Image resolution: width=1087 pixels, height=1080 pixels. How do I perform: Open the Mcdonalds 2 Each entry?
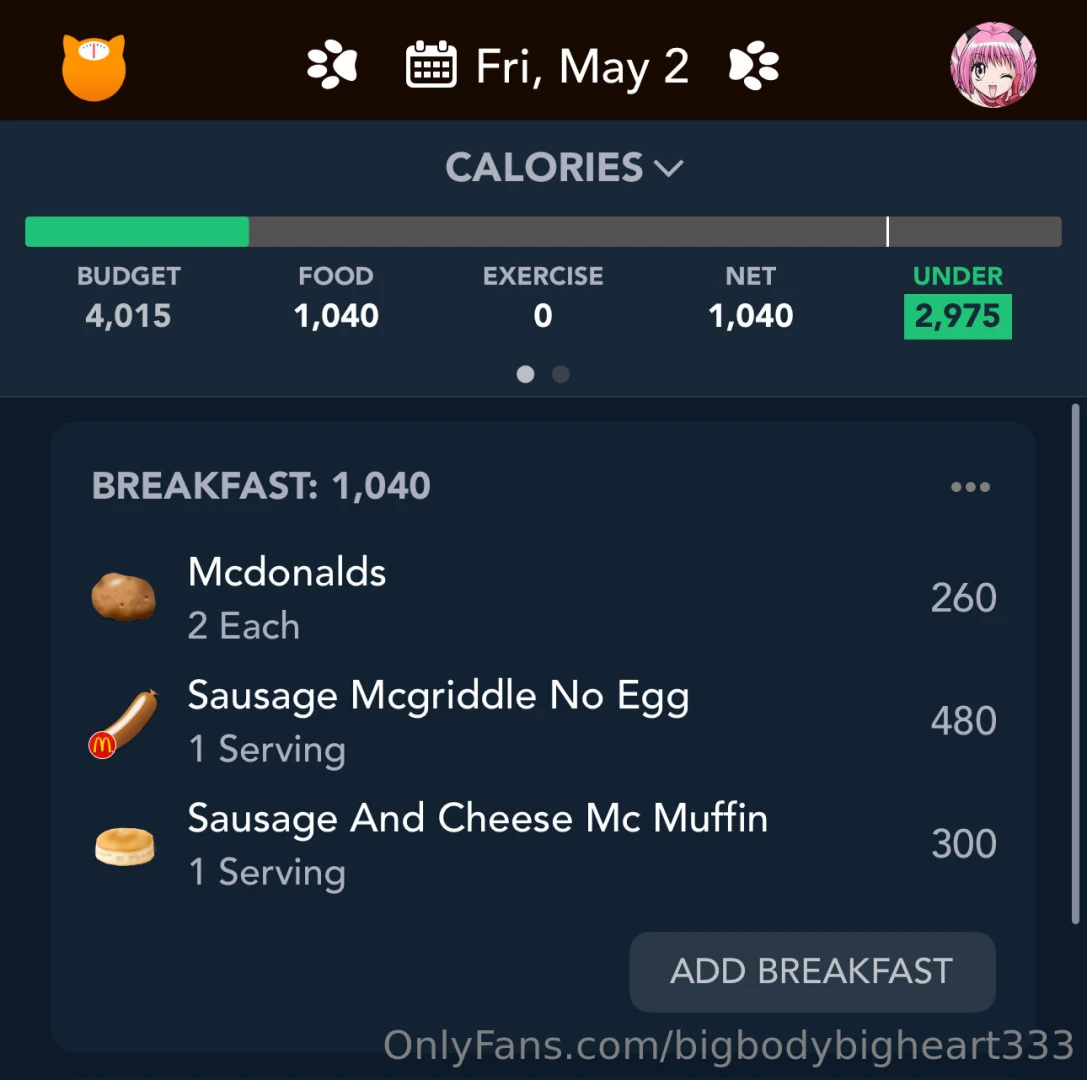pyautogui.click(x=540, y=598)
